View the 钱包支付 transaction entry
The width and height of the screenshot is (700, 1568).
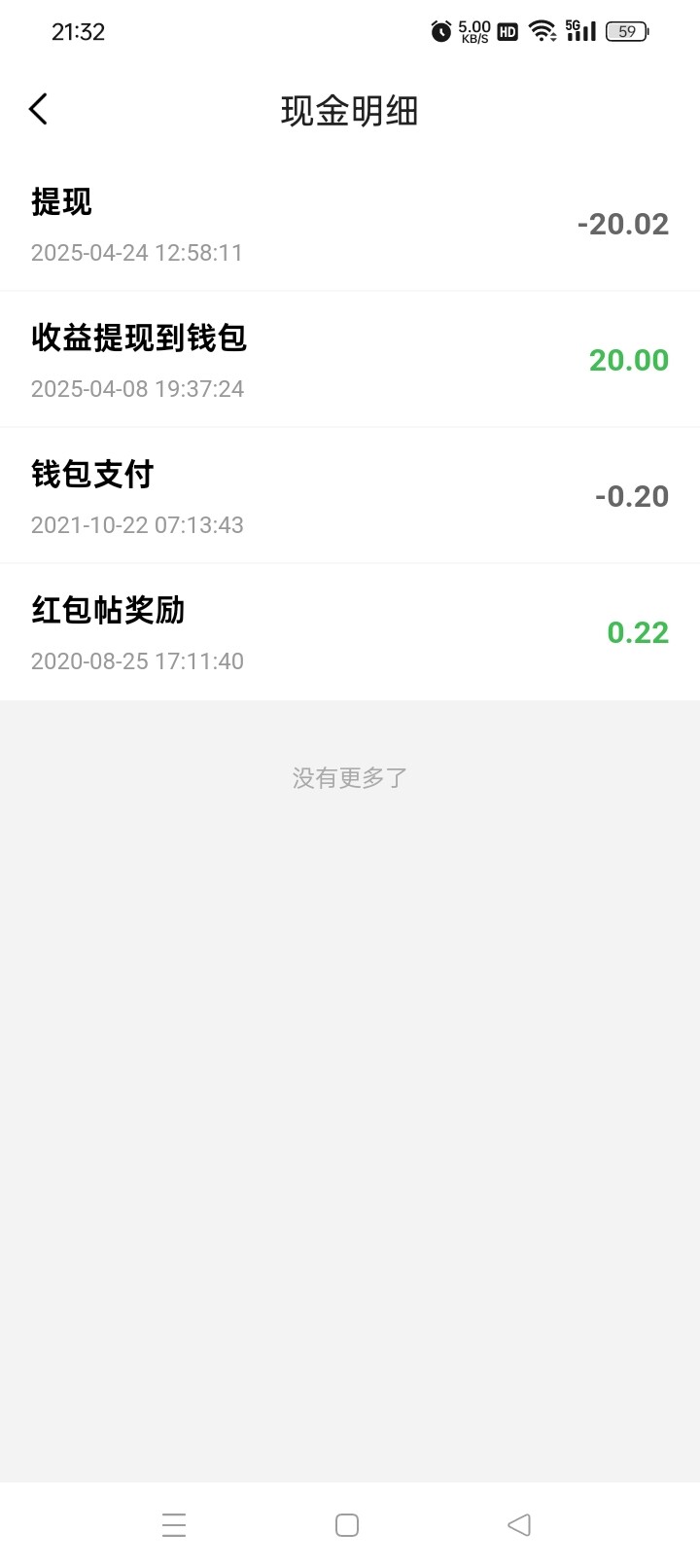pos(350,496)
